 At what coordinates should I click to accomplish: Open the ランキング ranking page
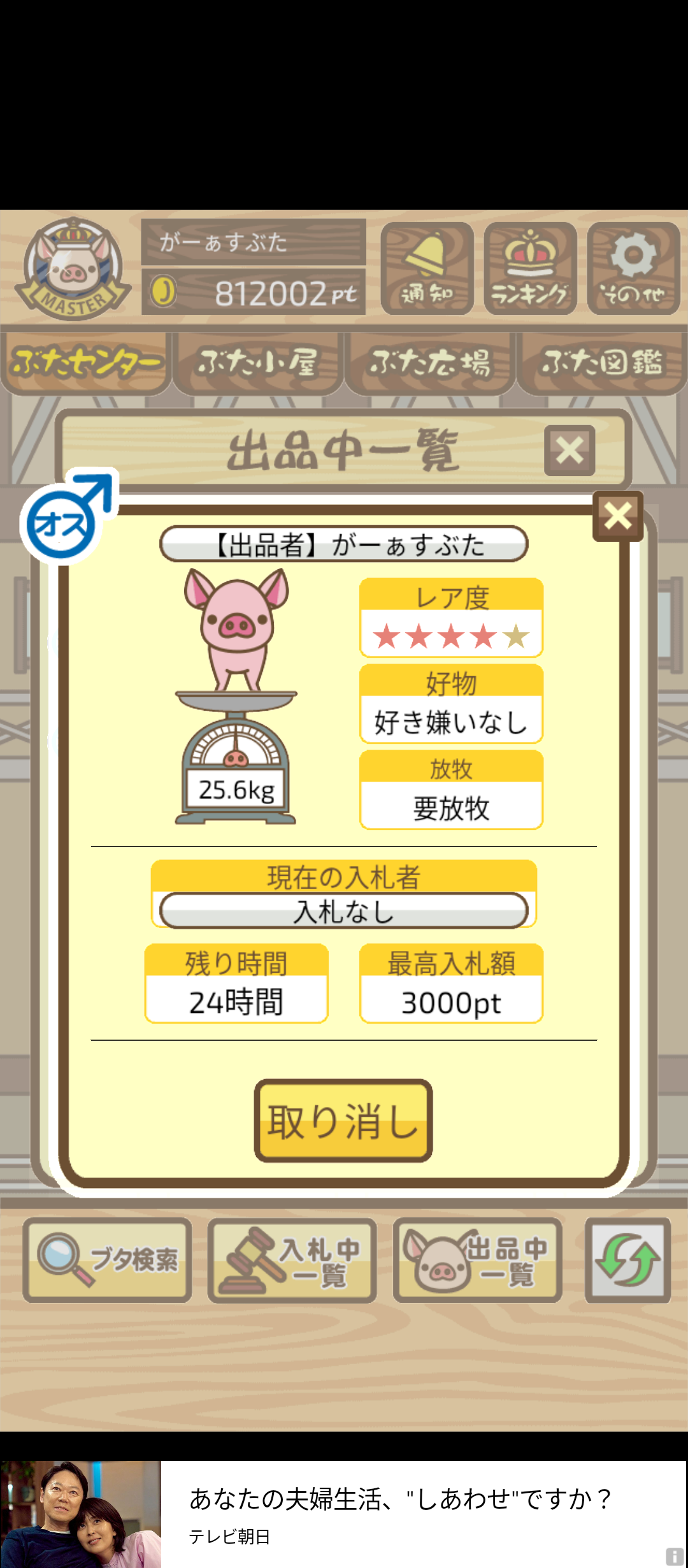(530, 268)
